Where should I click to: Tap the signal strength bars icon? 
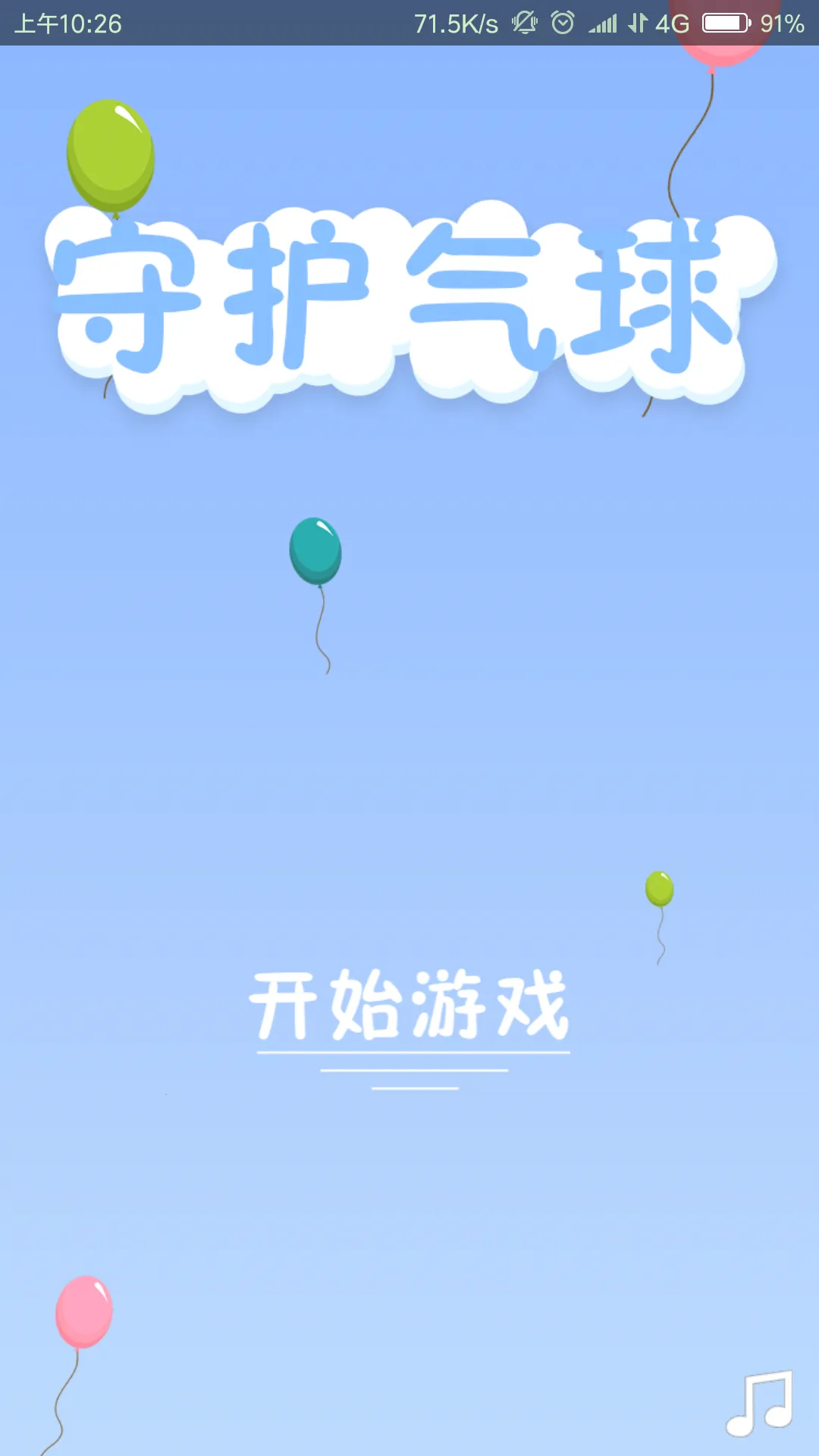pos(605,23)
